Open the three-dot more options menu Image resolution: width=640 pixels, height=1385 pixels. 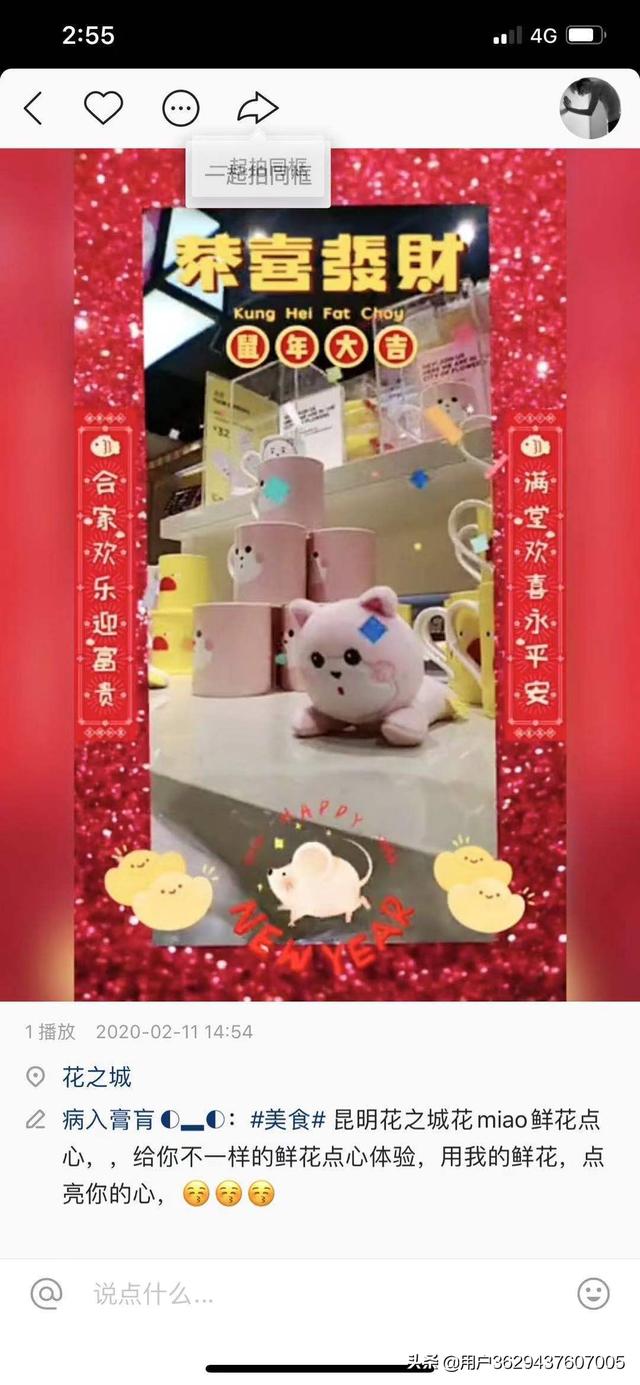[181, 108]
